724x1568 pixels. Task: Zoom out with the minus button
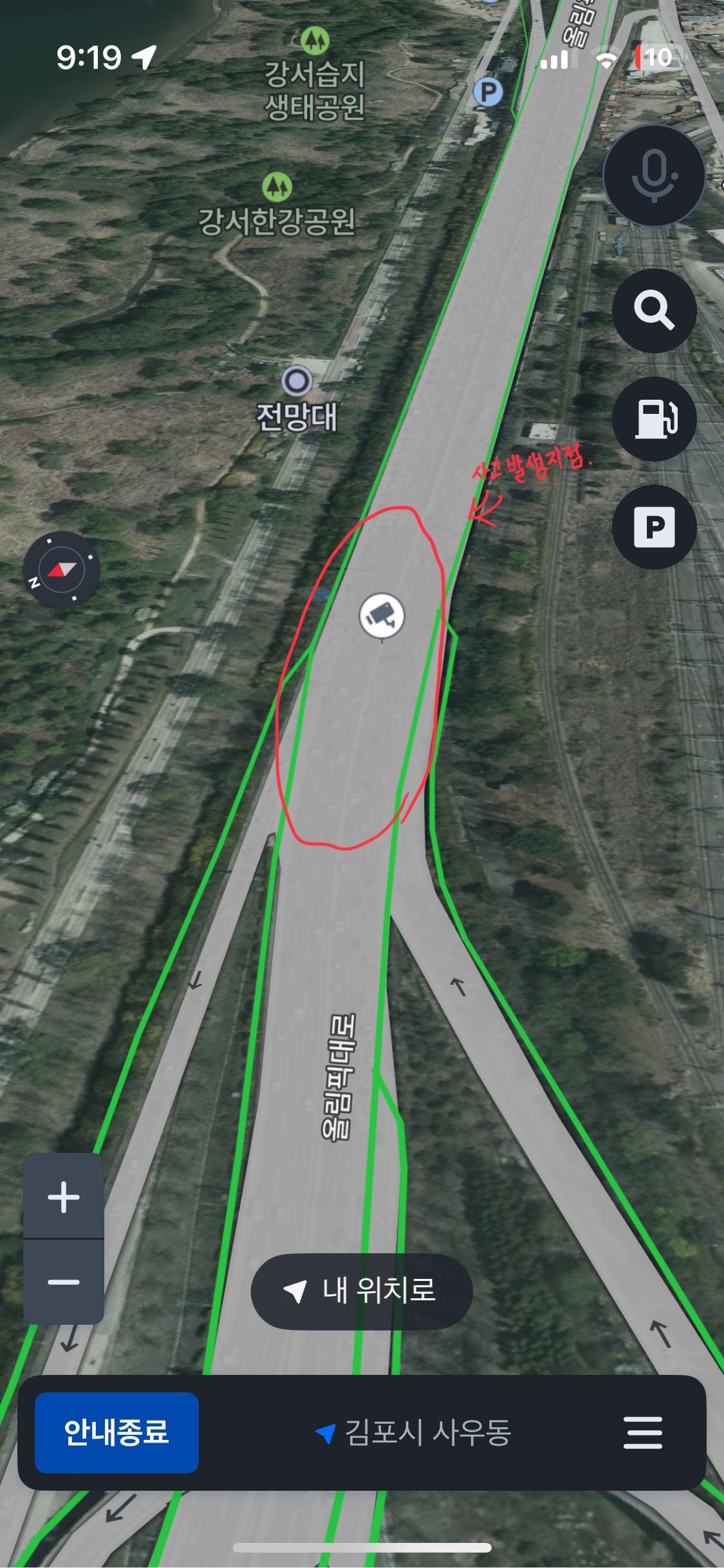pyautogui.click(x=64, y=1282)
